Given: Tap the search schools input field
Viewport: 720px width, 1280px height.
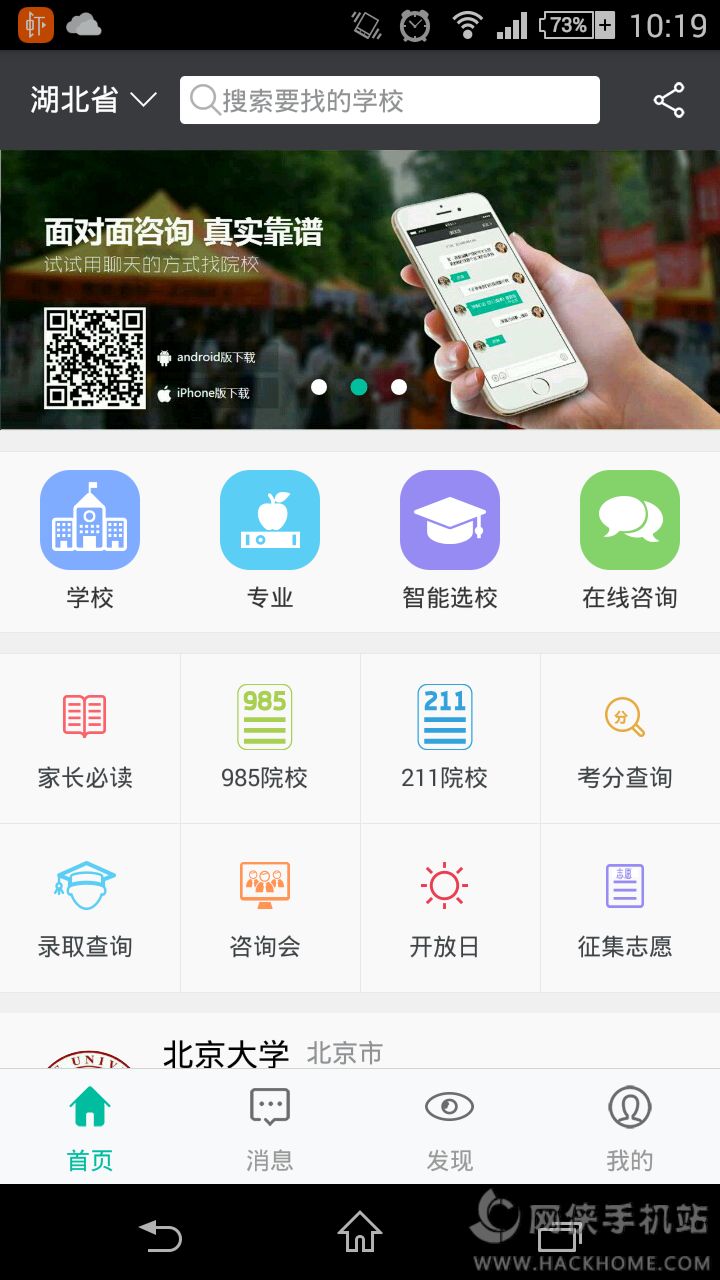Looking at the screenshot, I should pyautogui.click(x=388, y=99).
